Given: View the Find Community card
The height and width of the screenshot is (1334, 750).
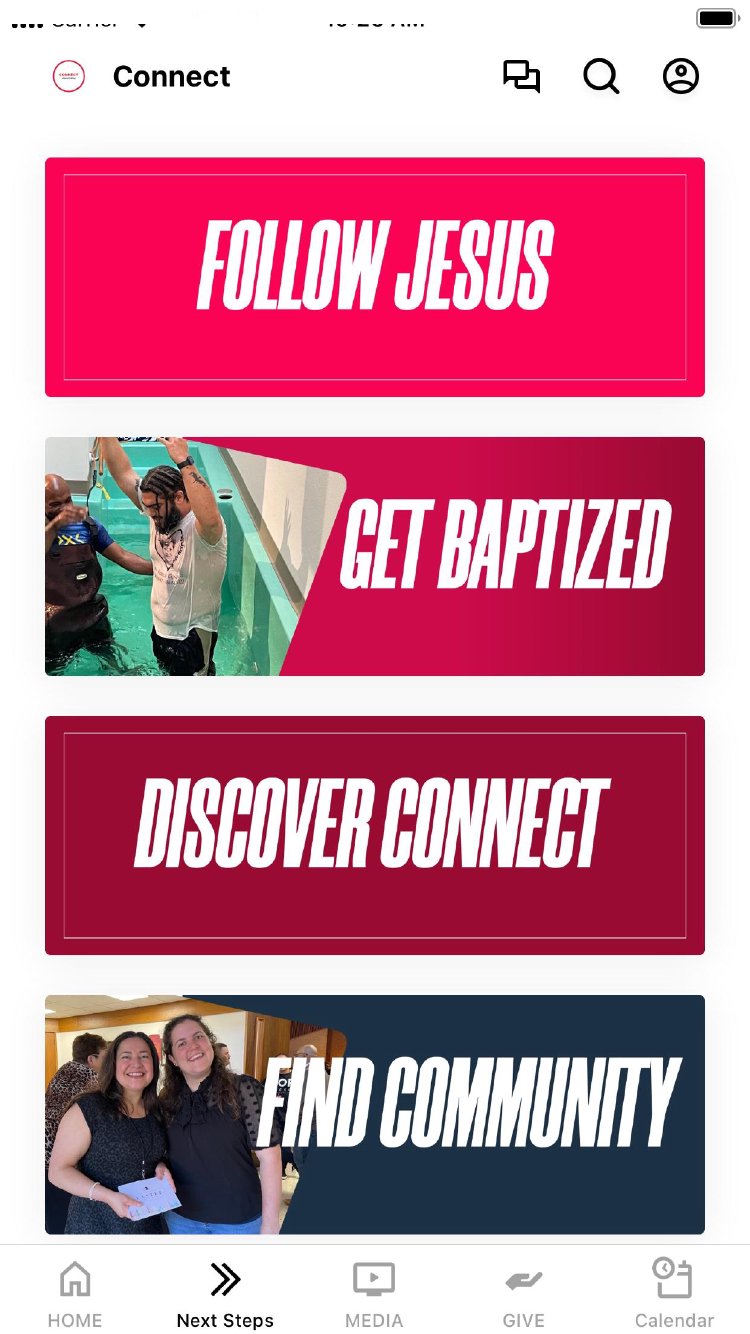Looking at the screenshot, I should pyautogui.click(x=375, y=1114).
